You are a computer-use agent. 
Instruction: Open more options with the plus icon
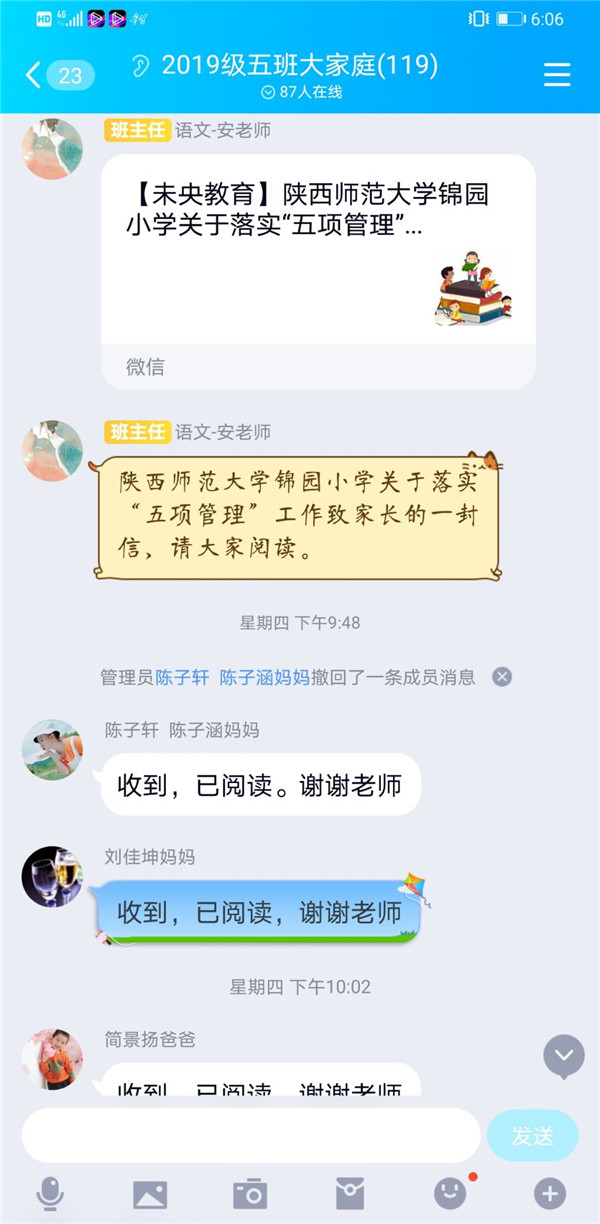pyautogui.click(x=549, y=1193)
